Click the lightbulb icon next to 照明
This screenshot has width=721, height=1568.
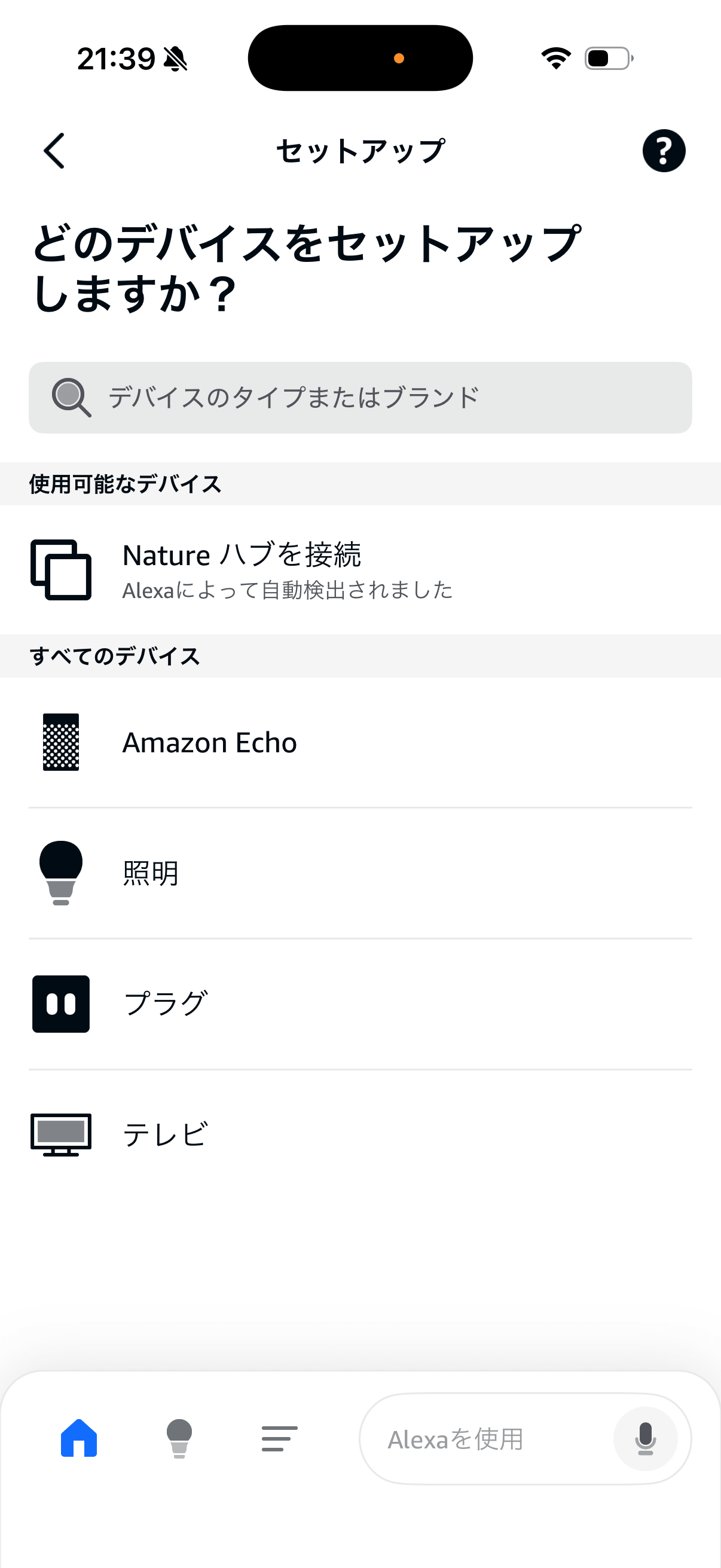point(62,873)
